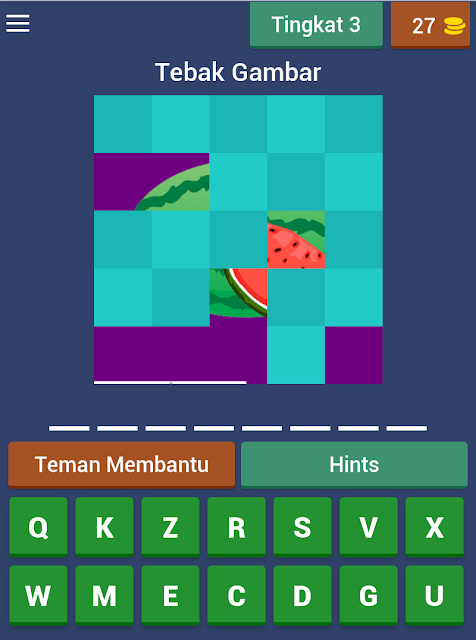This screenshot has width=476, height=640.
Task: Tap letter M tile
Action: 105,596
